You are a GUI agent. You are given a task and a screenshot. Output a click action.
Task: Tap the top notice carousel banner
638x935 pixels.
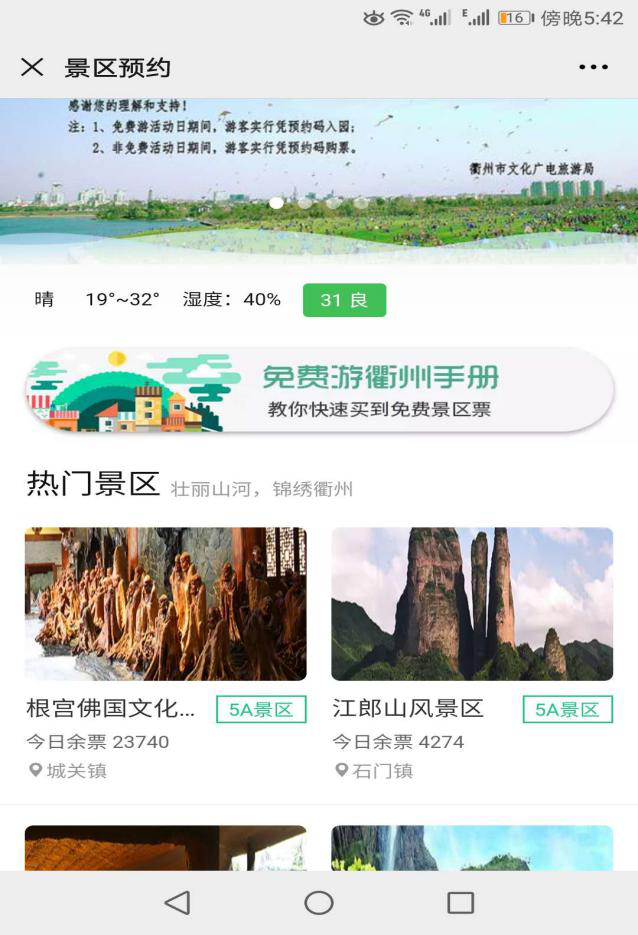pyautogui.click(x=319, y=181)
